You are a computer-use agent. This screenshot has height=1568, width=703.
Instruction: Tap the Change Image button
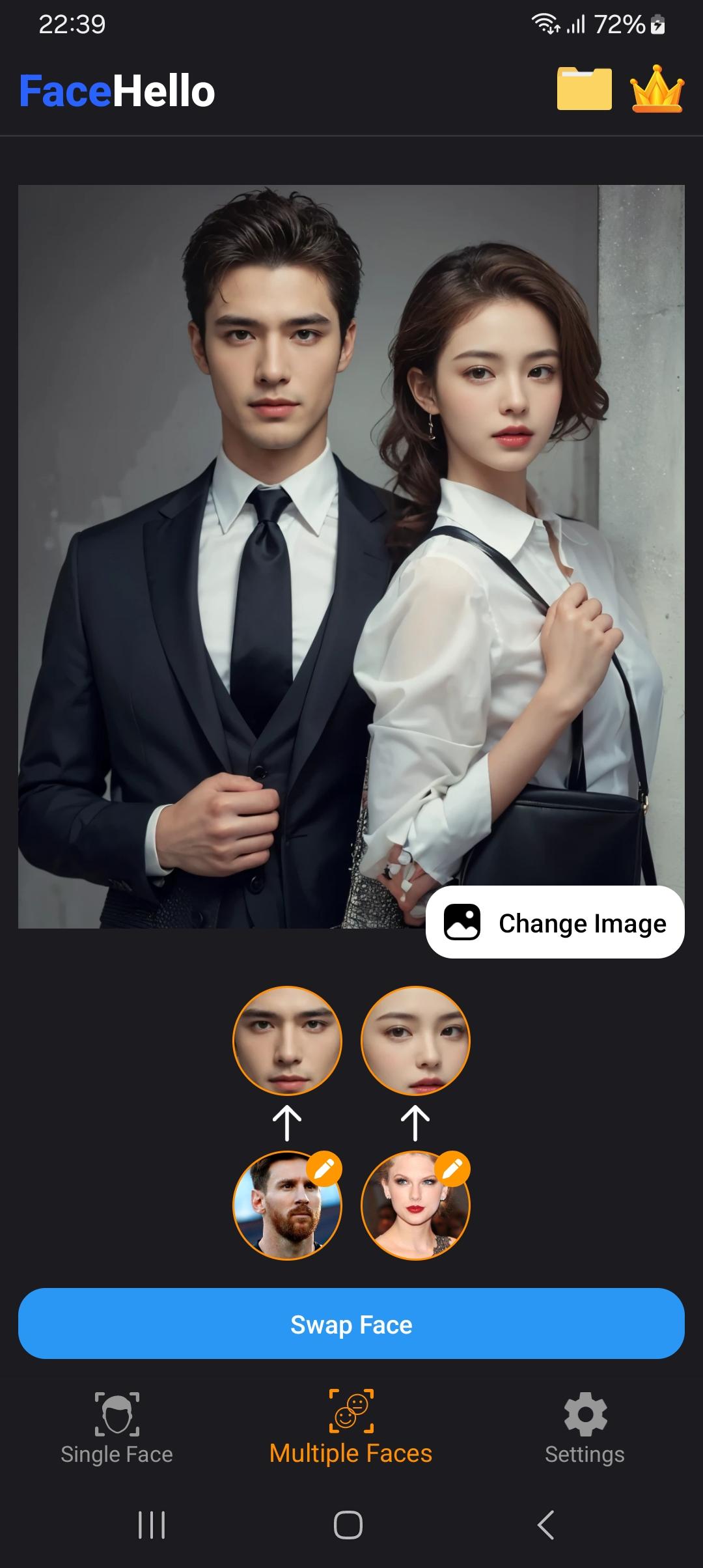click(555, 922)
